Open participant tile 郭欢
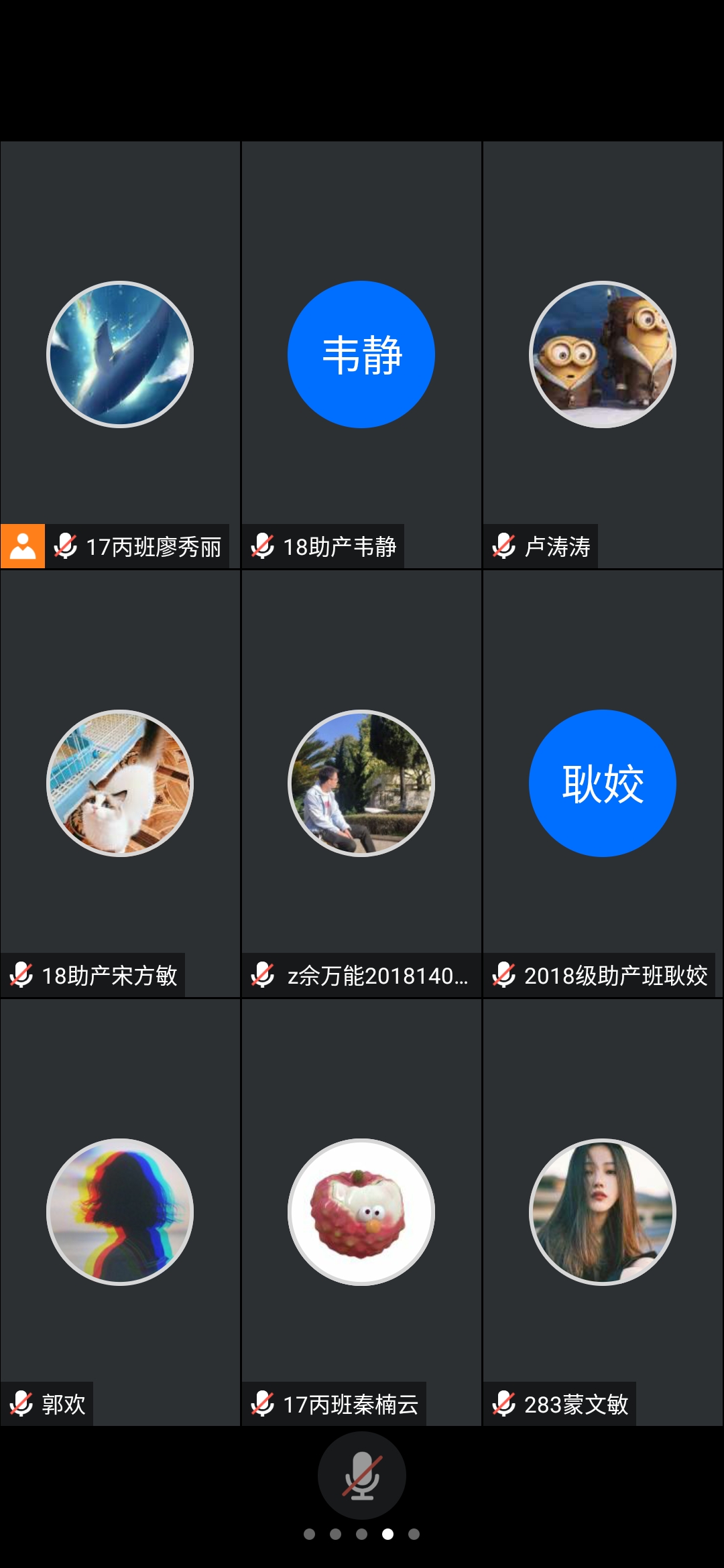The height and width of the screenshot is (1568, 724). [x=120, y=1212]
